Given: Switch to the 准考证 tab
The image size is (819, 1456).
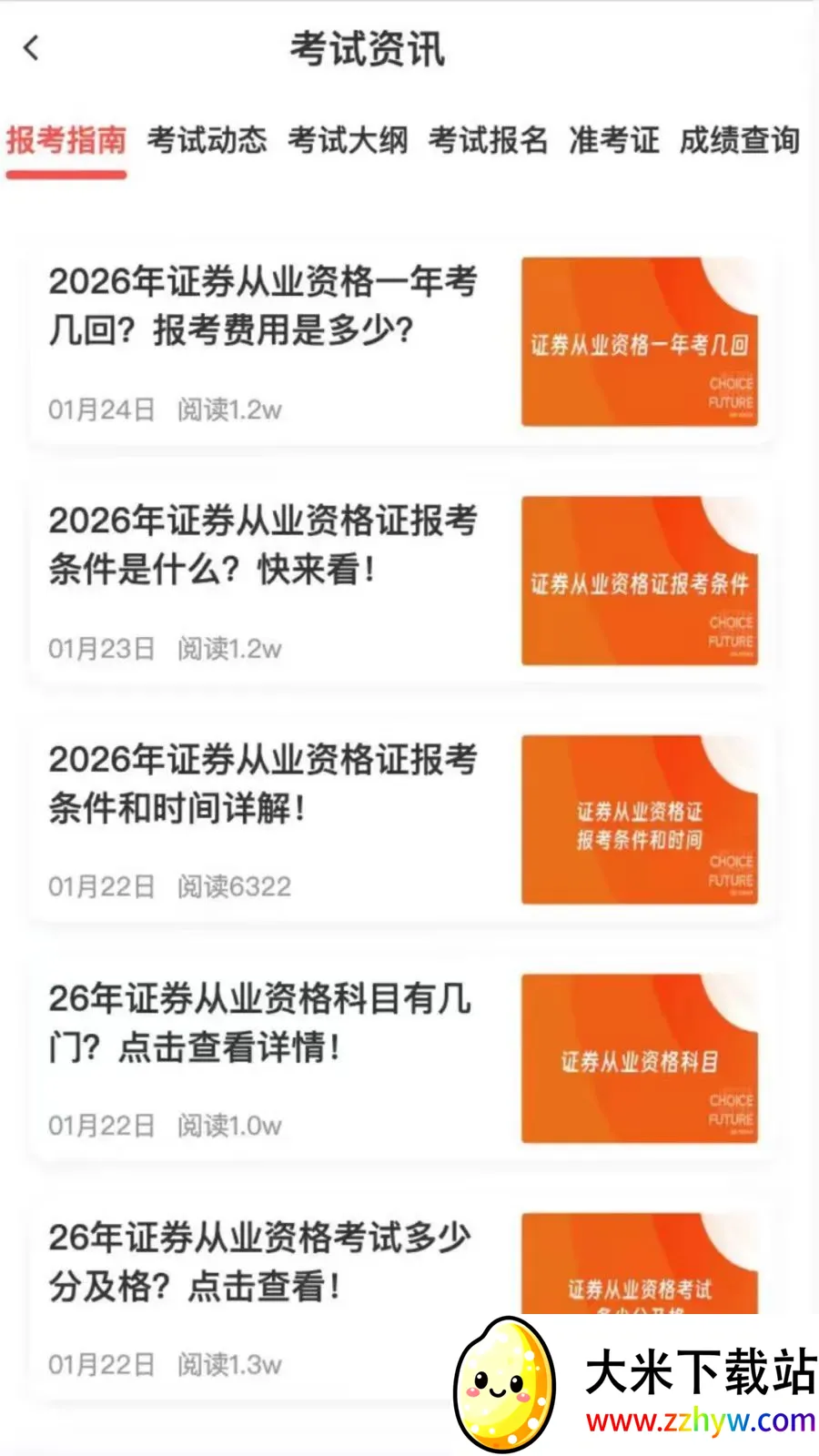Looking at the screenshot, I should [614, 141].
